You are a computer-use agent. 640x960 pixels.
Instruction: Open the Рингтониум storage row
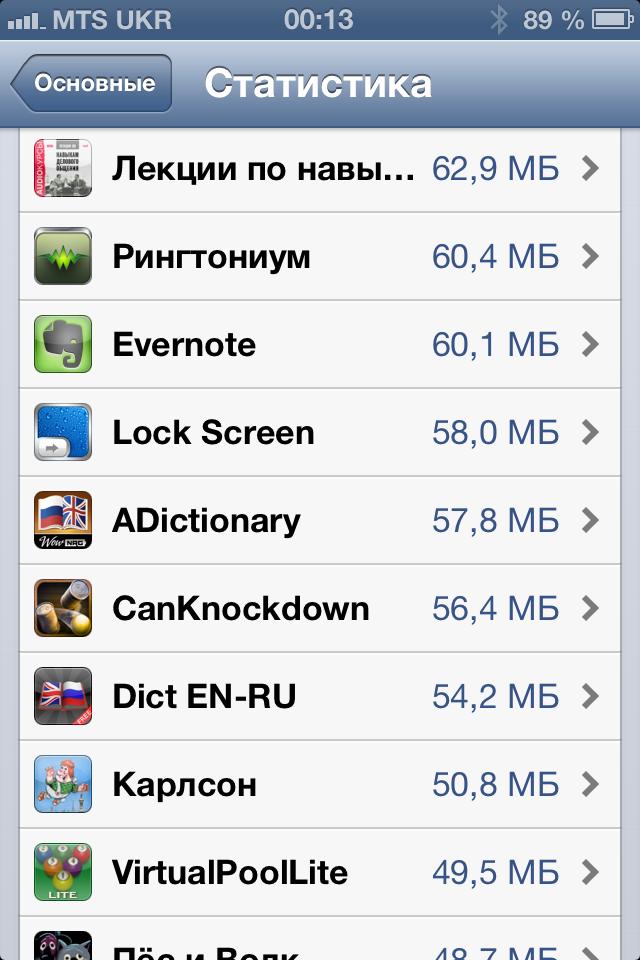(320, 257)
